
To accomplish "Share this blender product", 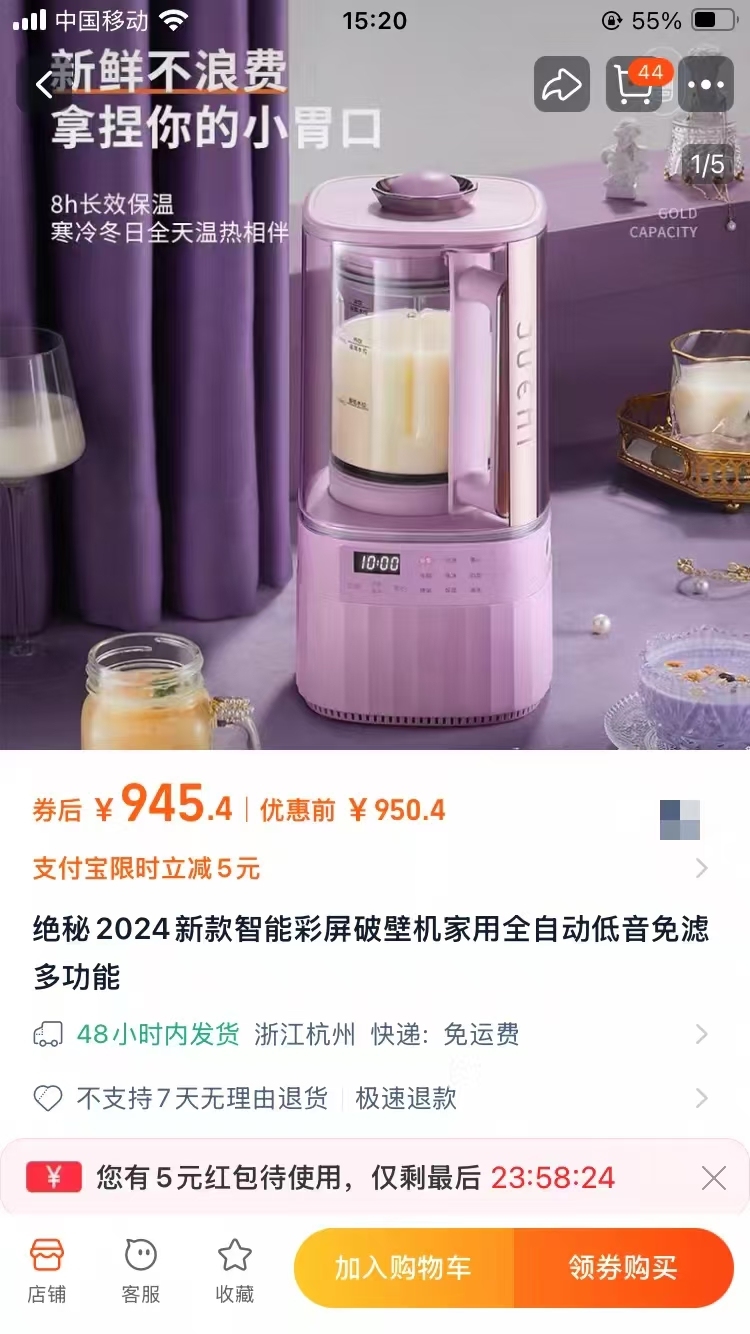I will pyautogui.click(x=561, y=85).
